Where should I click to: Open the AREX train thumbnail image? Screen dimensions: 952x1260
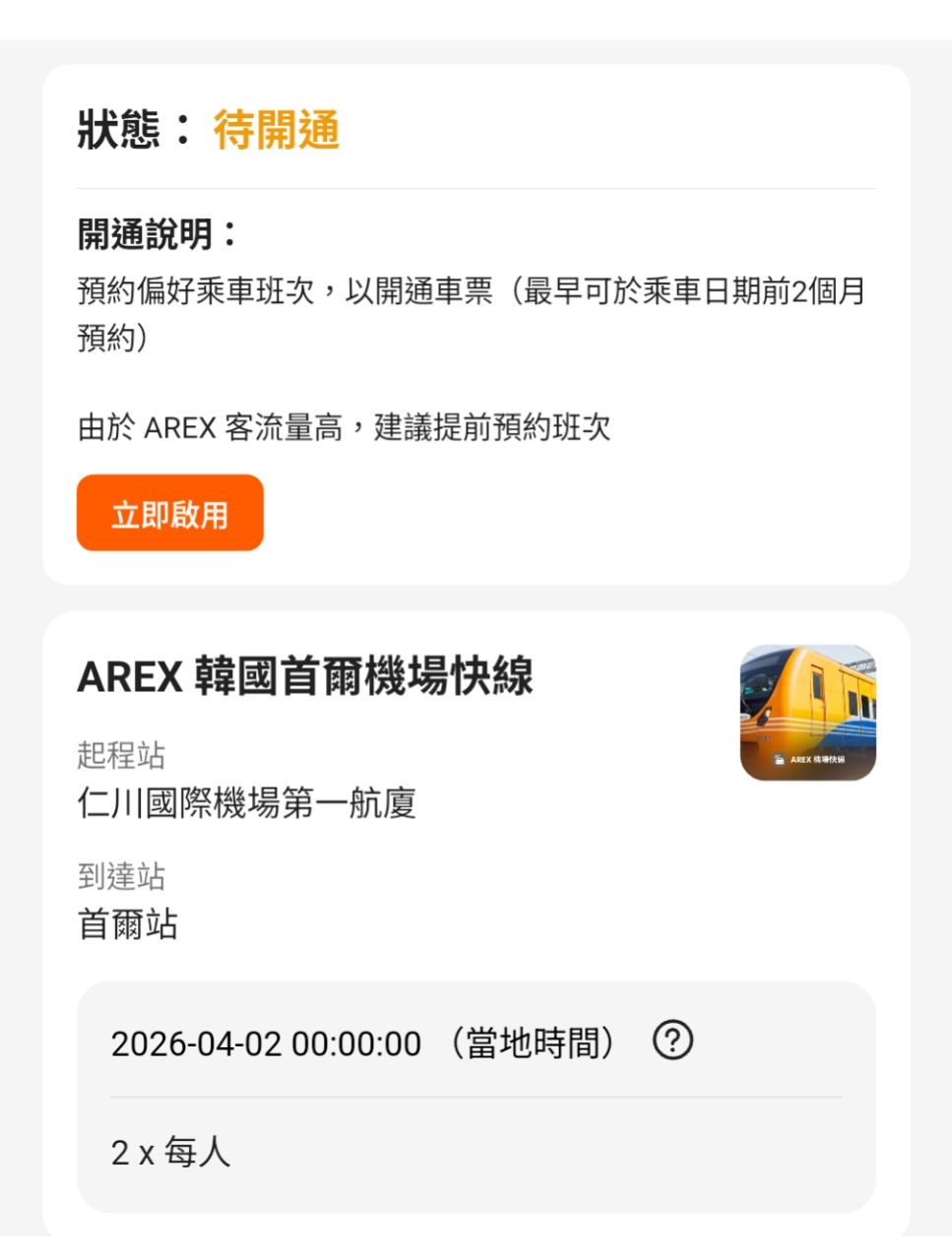click(807, 713)
